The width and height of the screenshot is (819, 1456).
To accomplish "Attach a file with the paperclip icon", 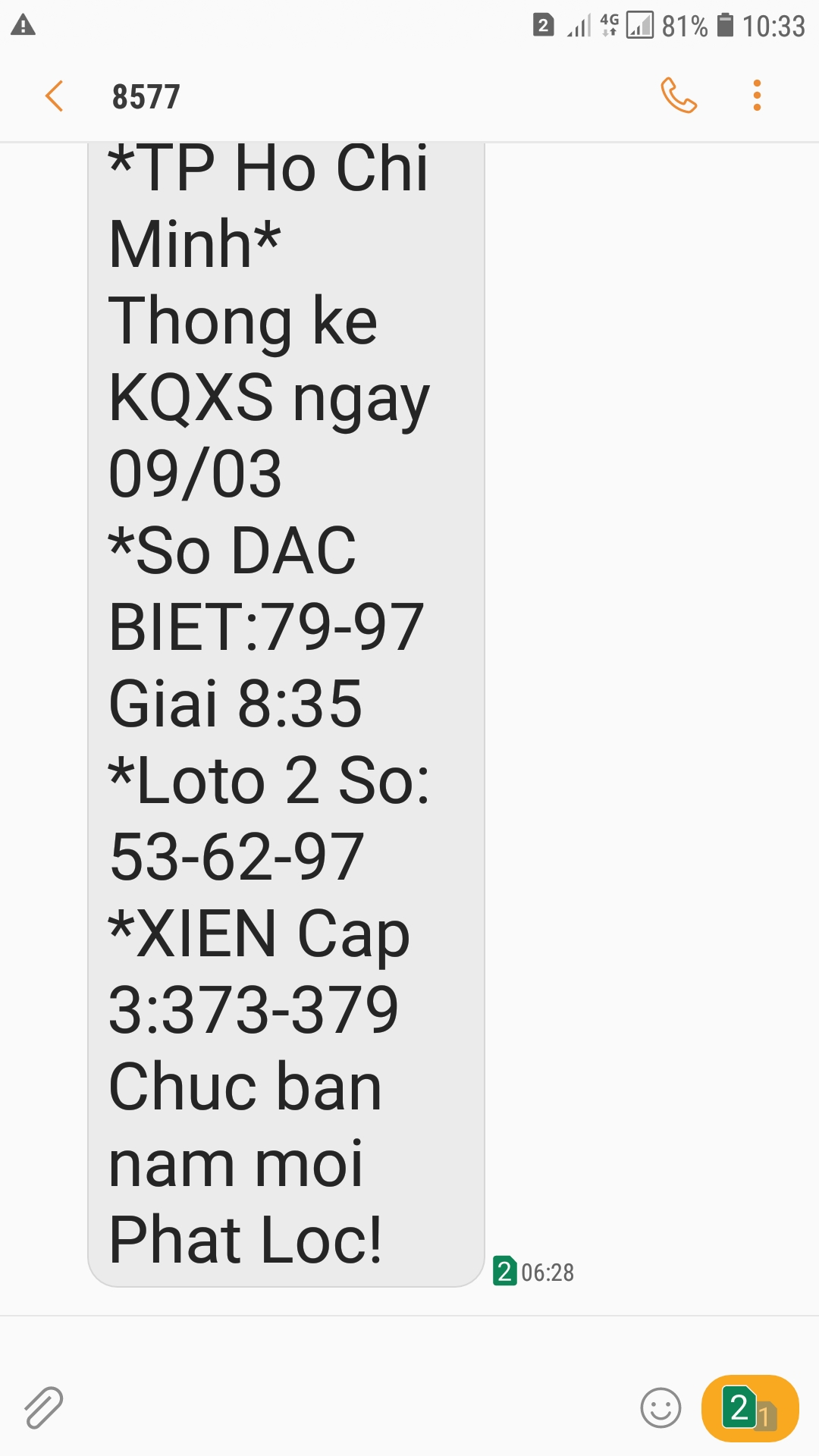I will [x=43, y=1408].
